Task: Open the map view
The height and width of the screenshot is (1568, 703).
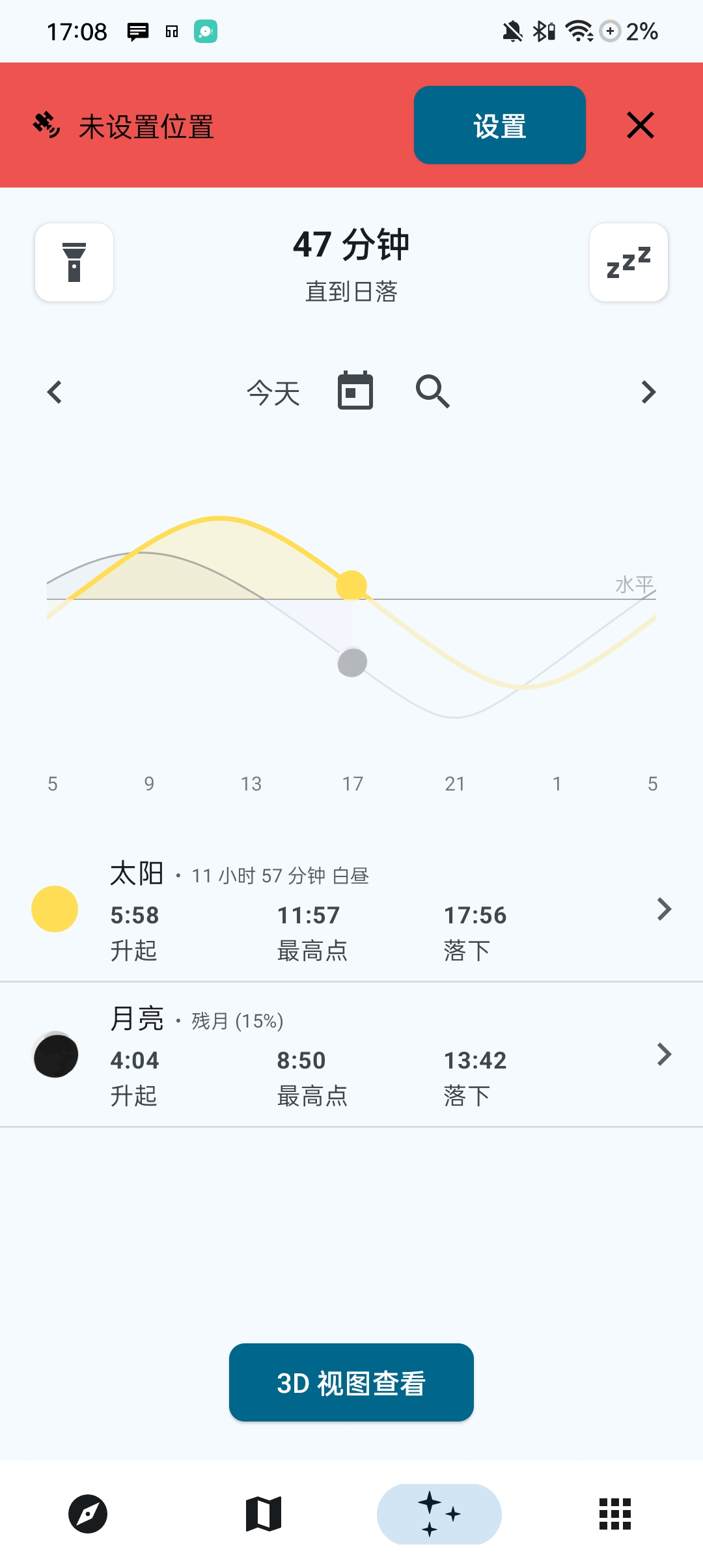Action: [264, 1514]
